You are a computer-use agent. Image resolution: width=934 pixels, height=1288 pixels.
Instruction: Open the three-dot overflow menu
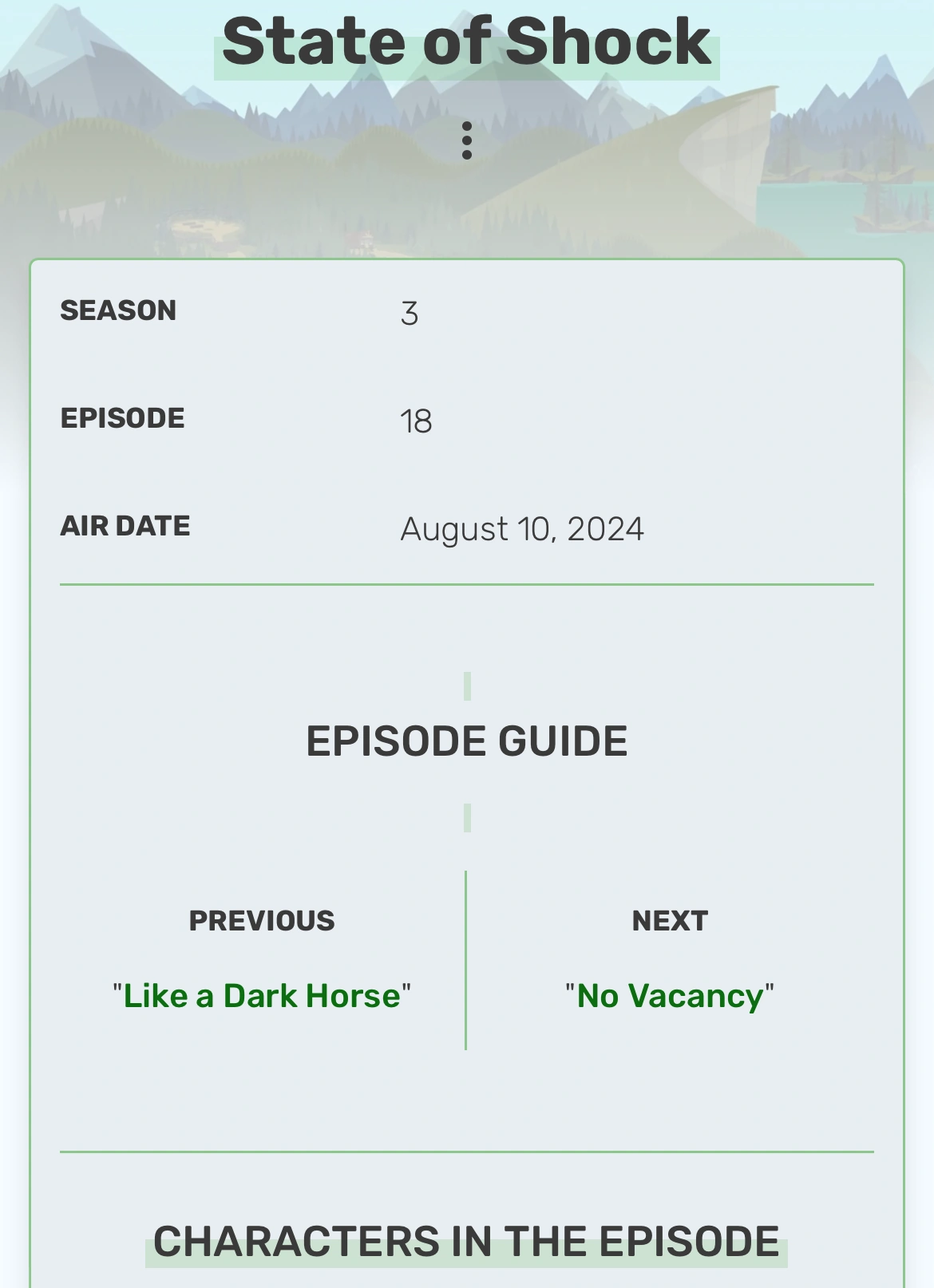tap(467, 141)
